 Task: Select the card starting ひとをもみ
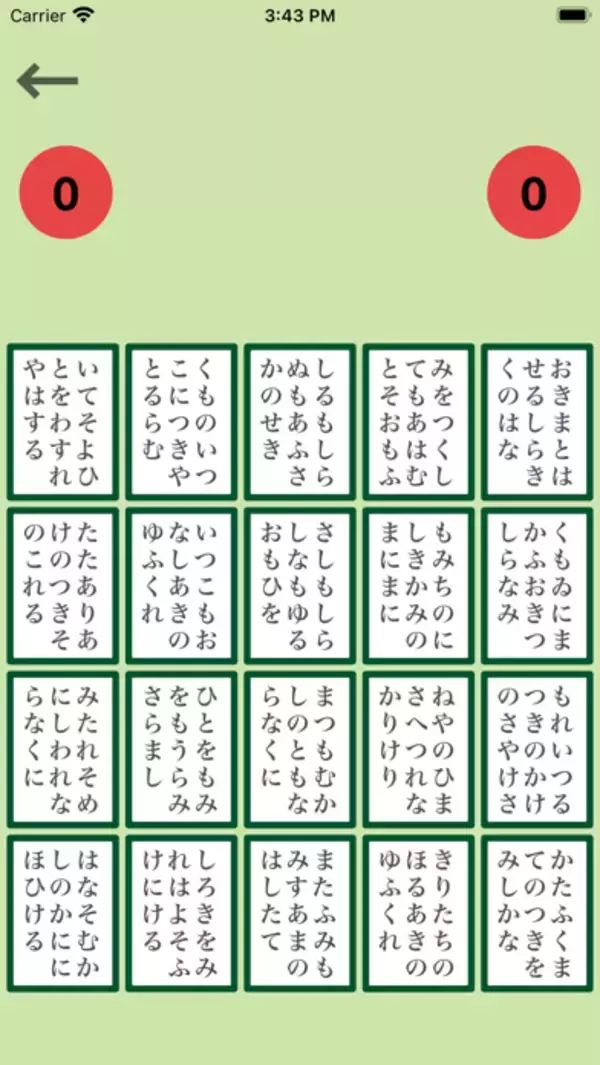pyautogui.click(x=181, y=749)
